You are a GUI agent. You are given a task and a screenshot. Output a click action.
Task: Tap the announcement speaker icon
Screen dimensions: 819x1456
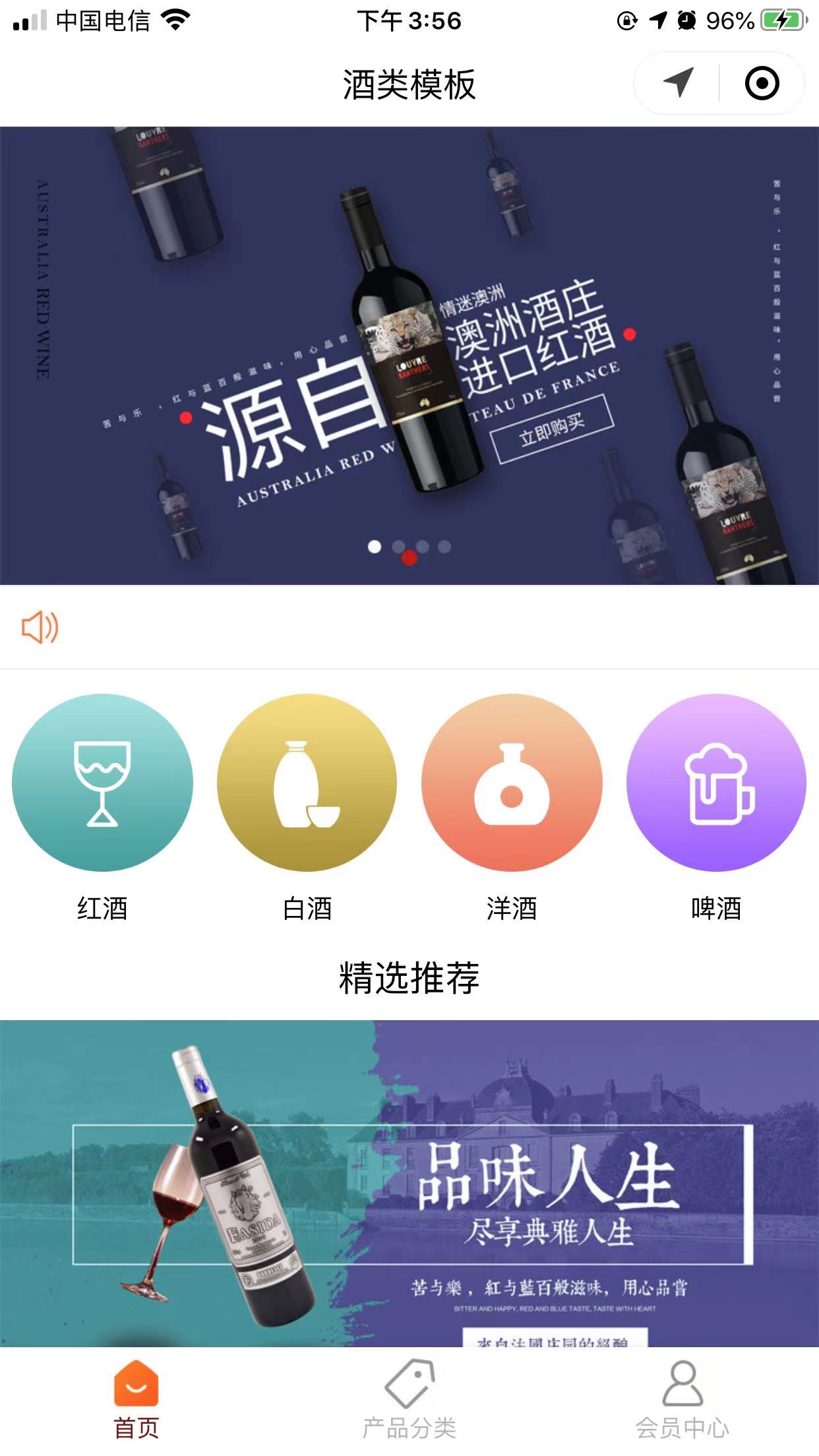(x=40, y=626)
